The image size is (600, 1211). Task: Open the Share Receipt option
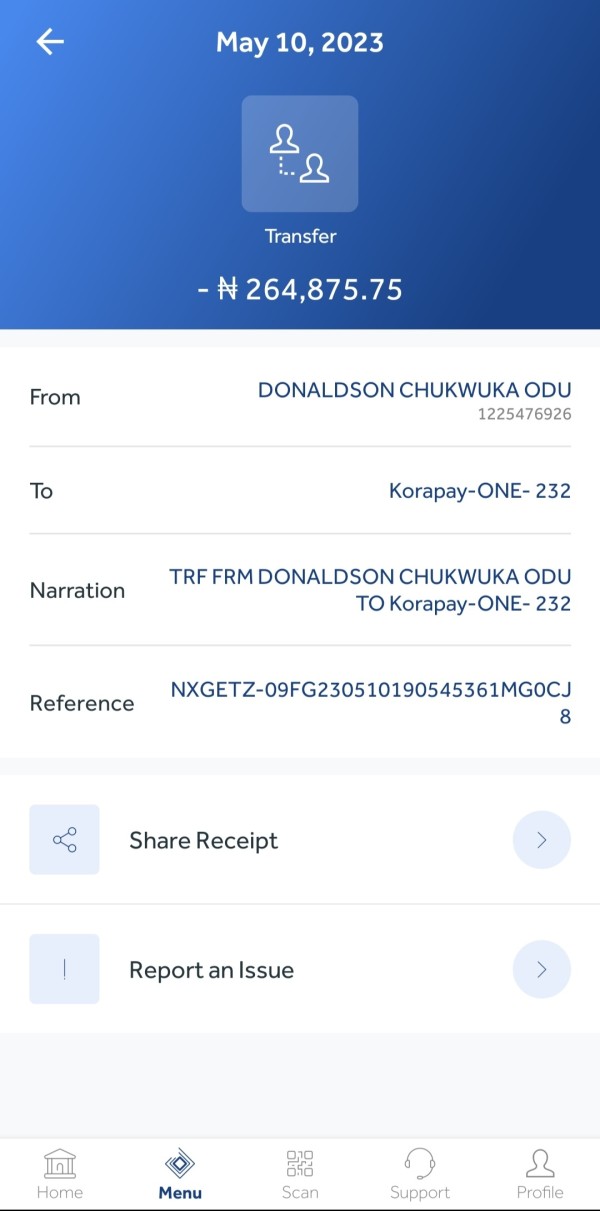click(x=300, y=840)
